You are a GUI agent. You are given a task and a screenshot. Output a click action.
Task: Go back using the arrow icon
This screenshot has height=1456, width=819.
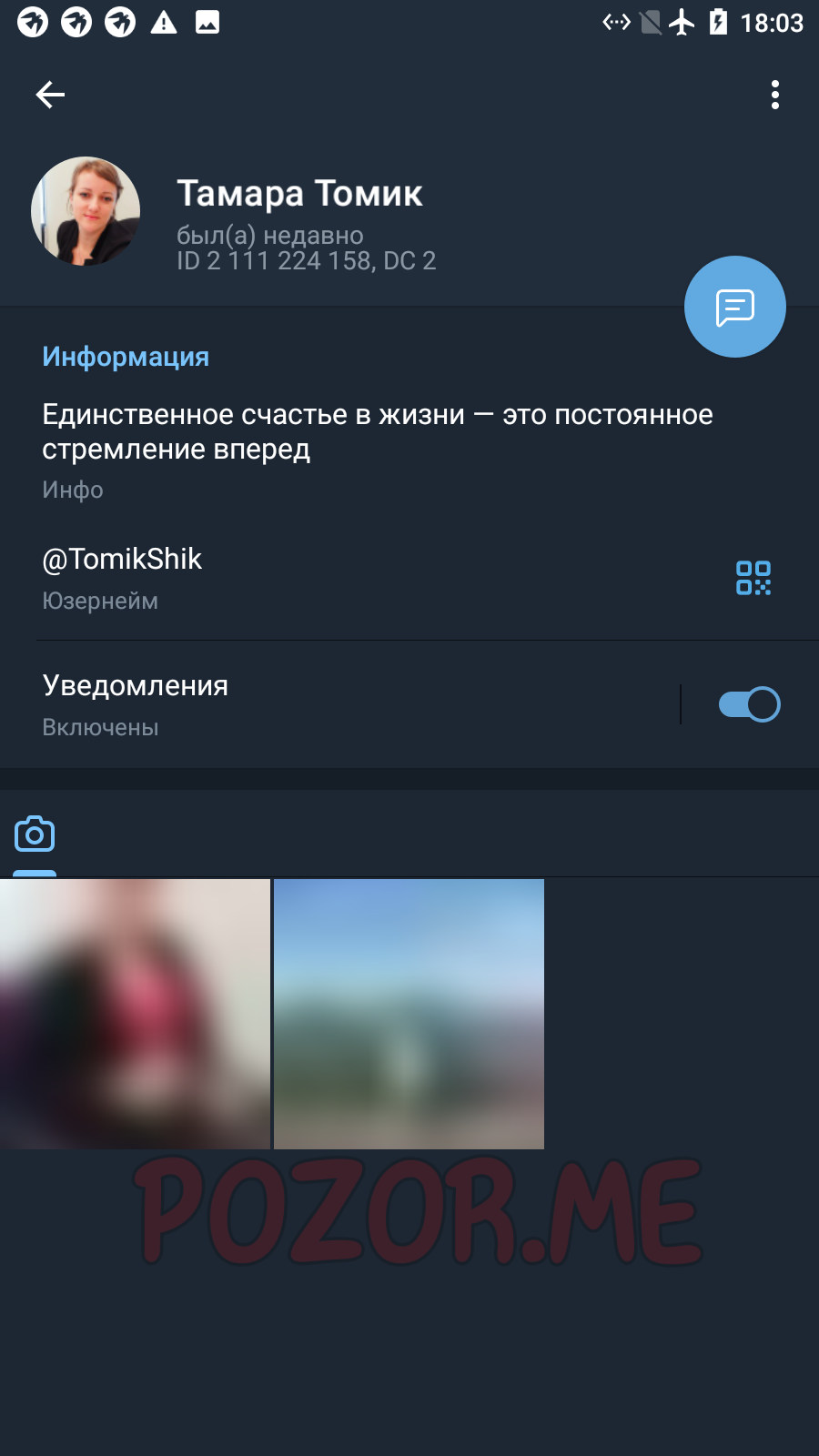pos(50,95)
